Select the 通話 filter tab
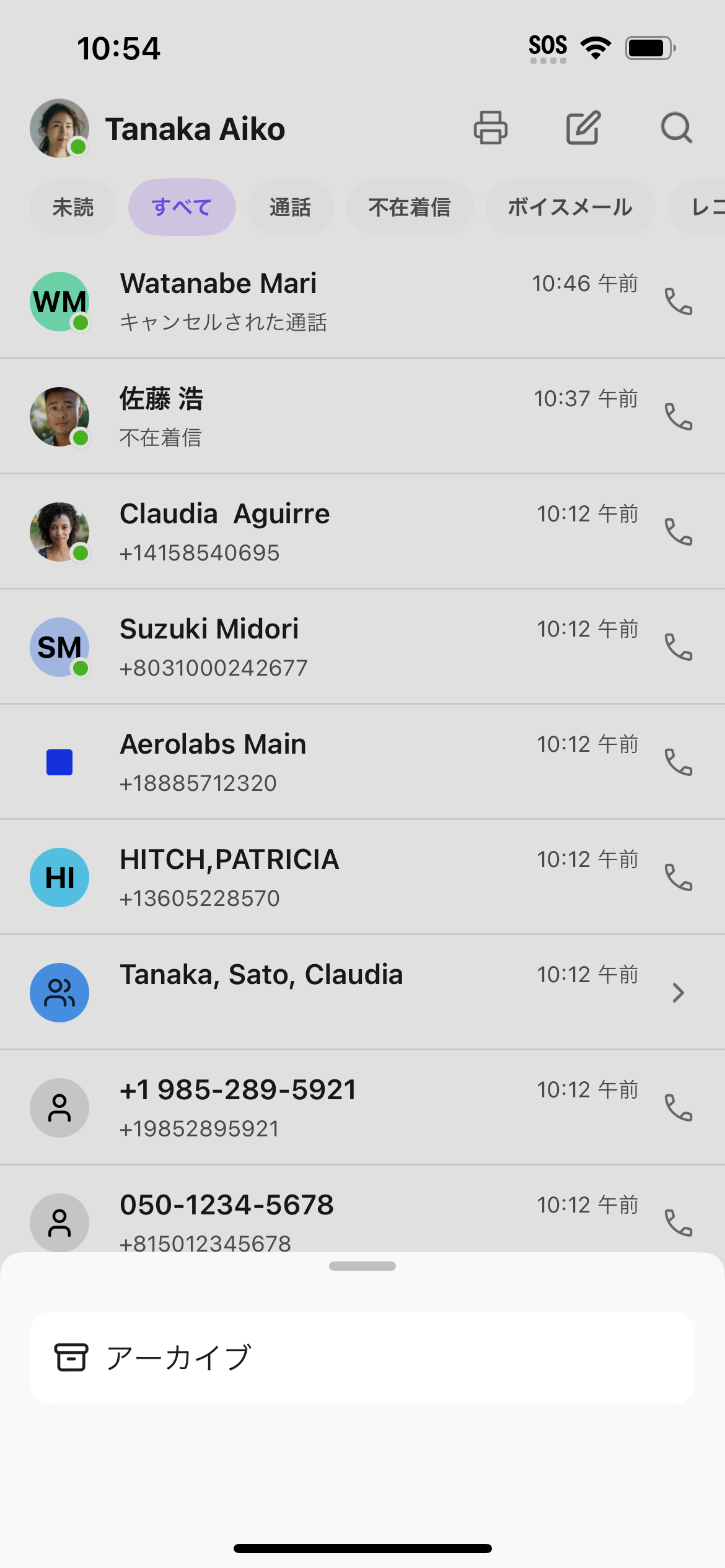Viewport: 725px width, 1568px height. tap(291, 207)
